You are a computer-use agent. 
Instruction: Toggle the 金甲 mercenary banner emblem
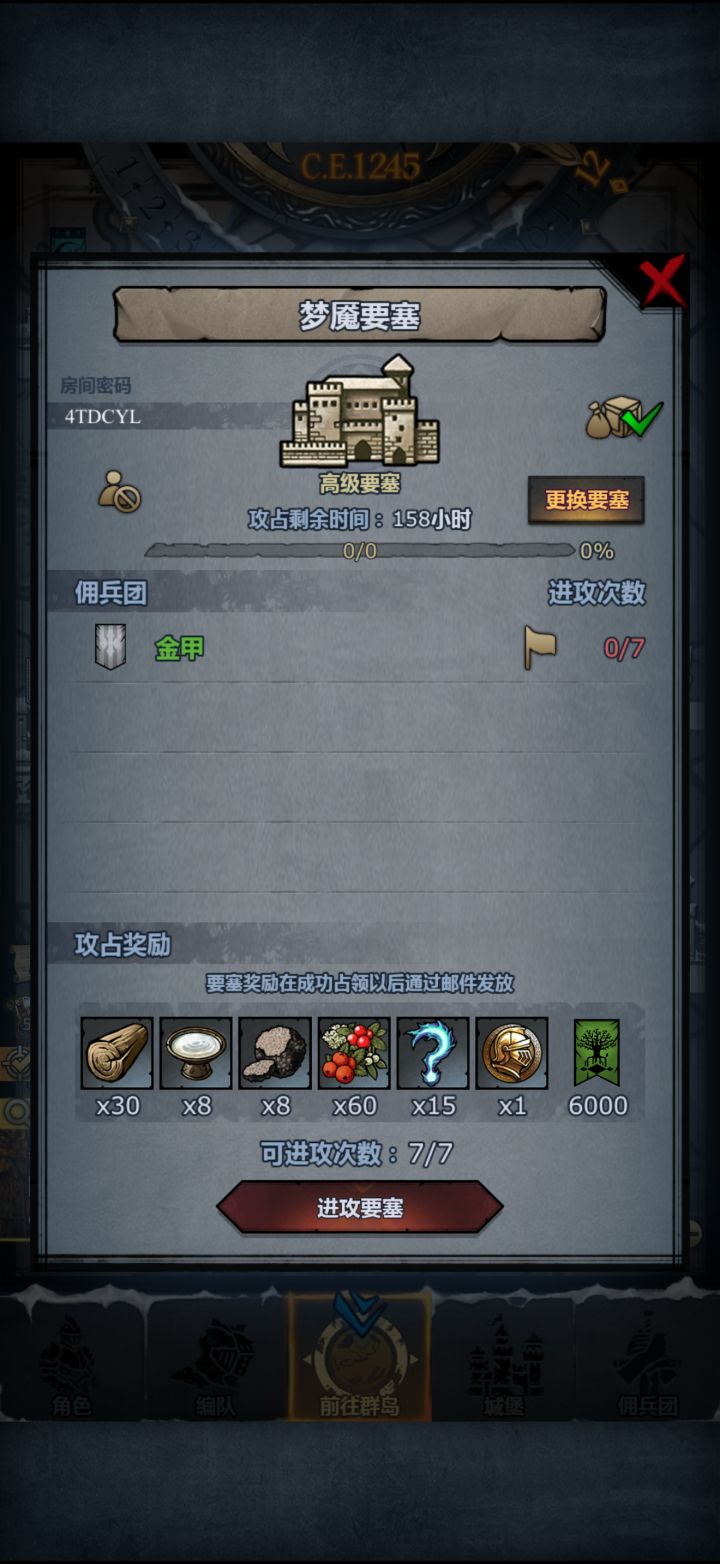(x=113, y=648)
